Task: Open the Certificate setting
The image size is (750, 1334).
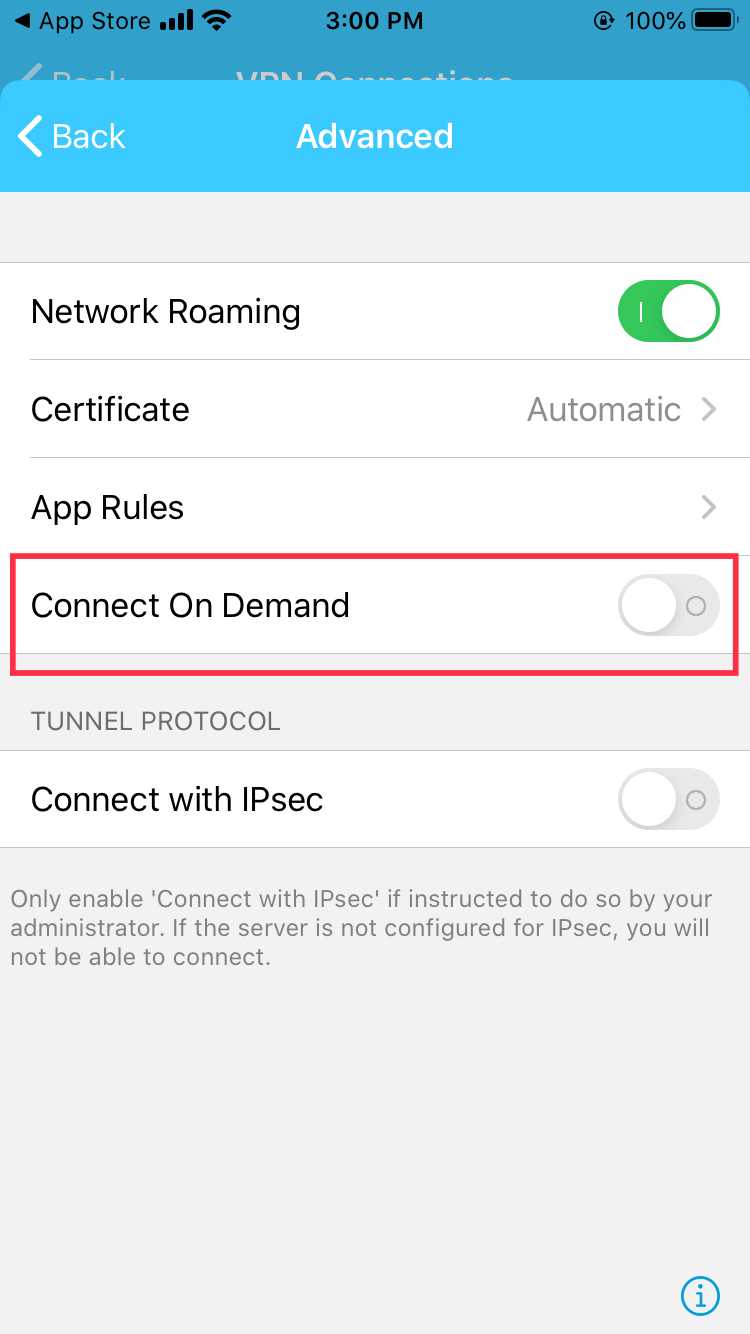Action: pos(374,409)
